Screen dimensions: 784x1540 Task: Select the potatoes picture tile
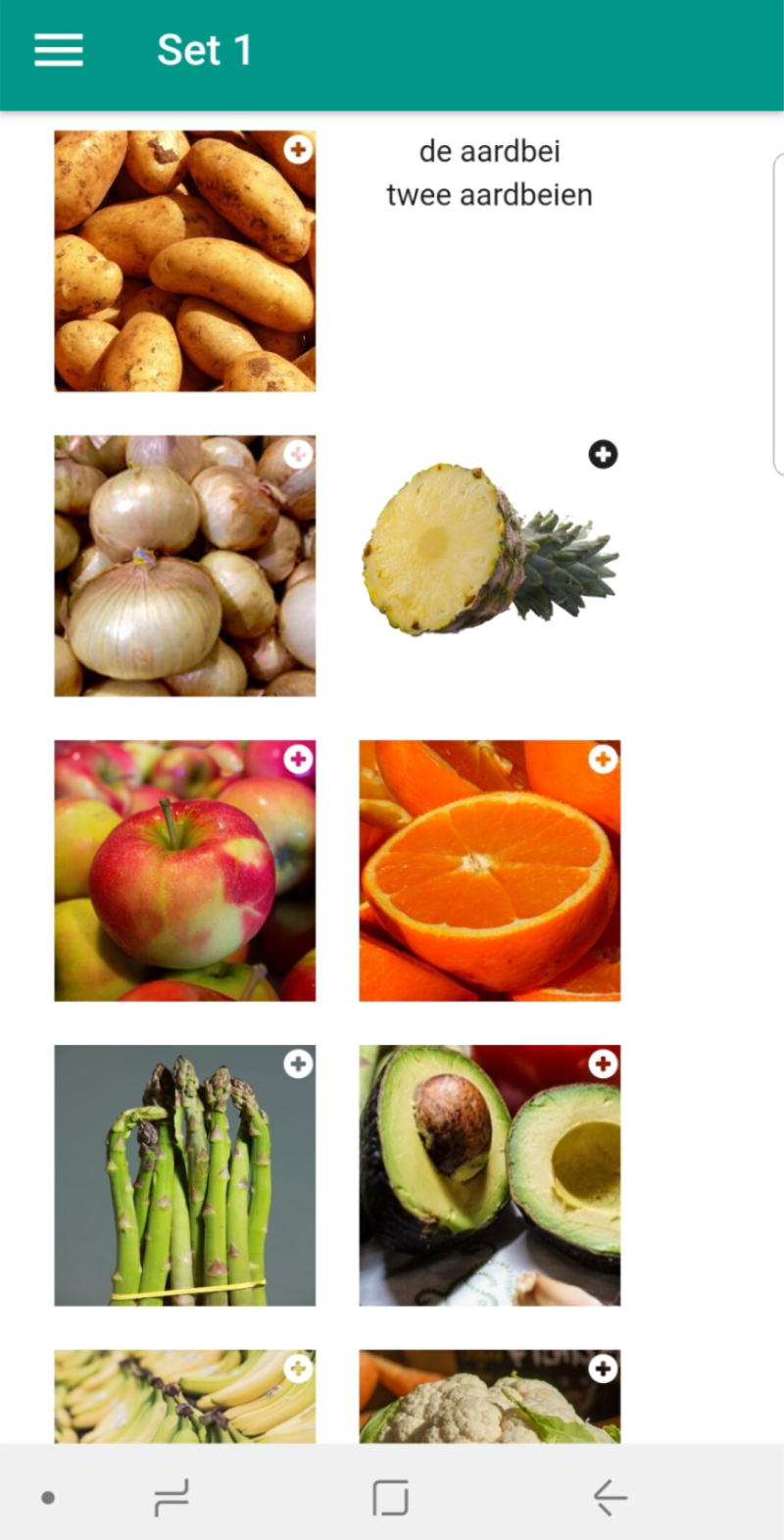click(x=184, y=261)
